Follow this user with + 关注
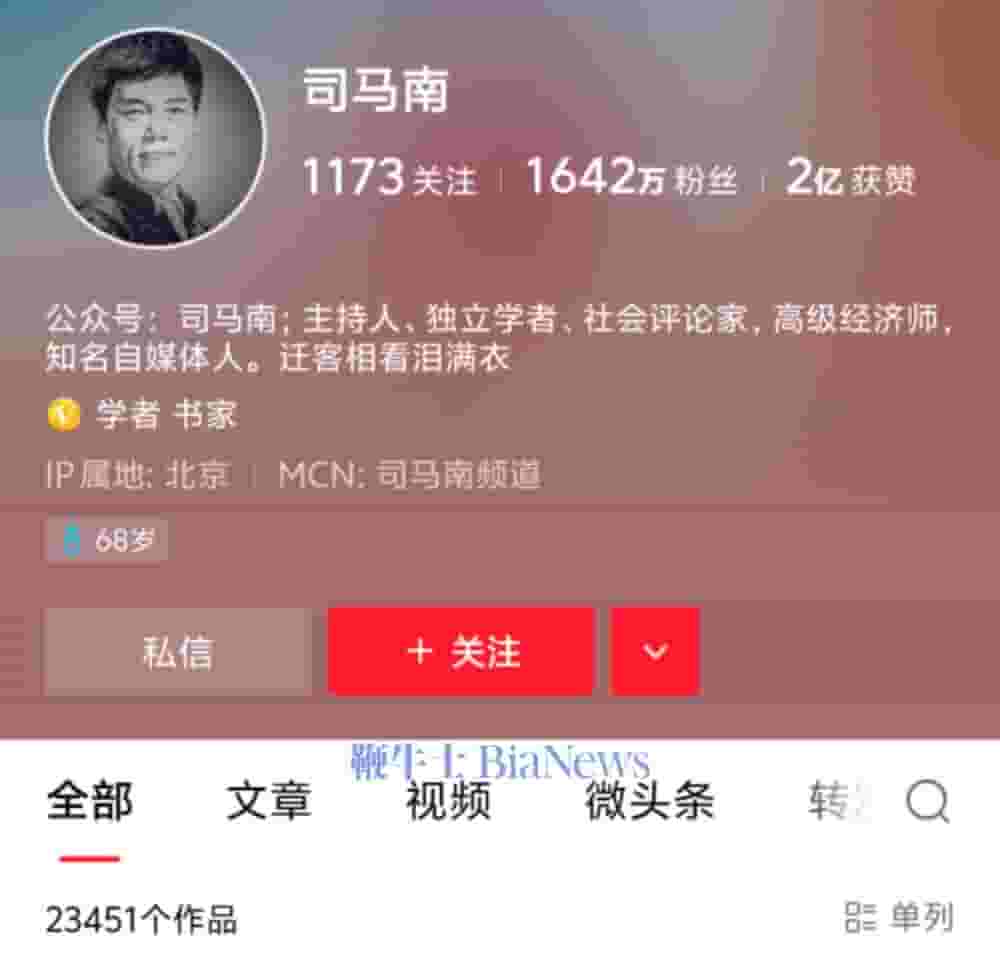Screen dimensions: 1000x954 (x=462, y=652)
